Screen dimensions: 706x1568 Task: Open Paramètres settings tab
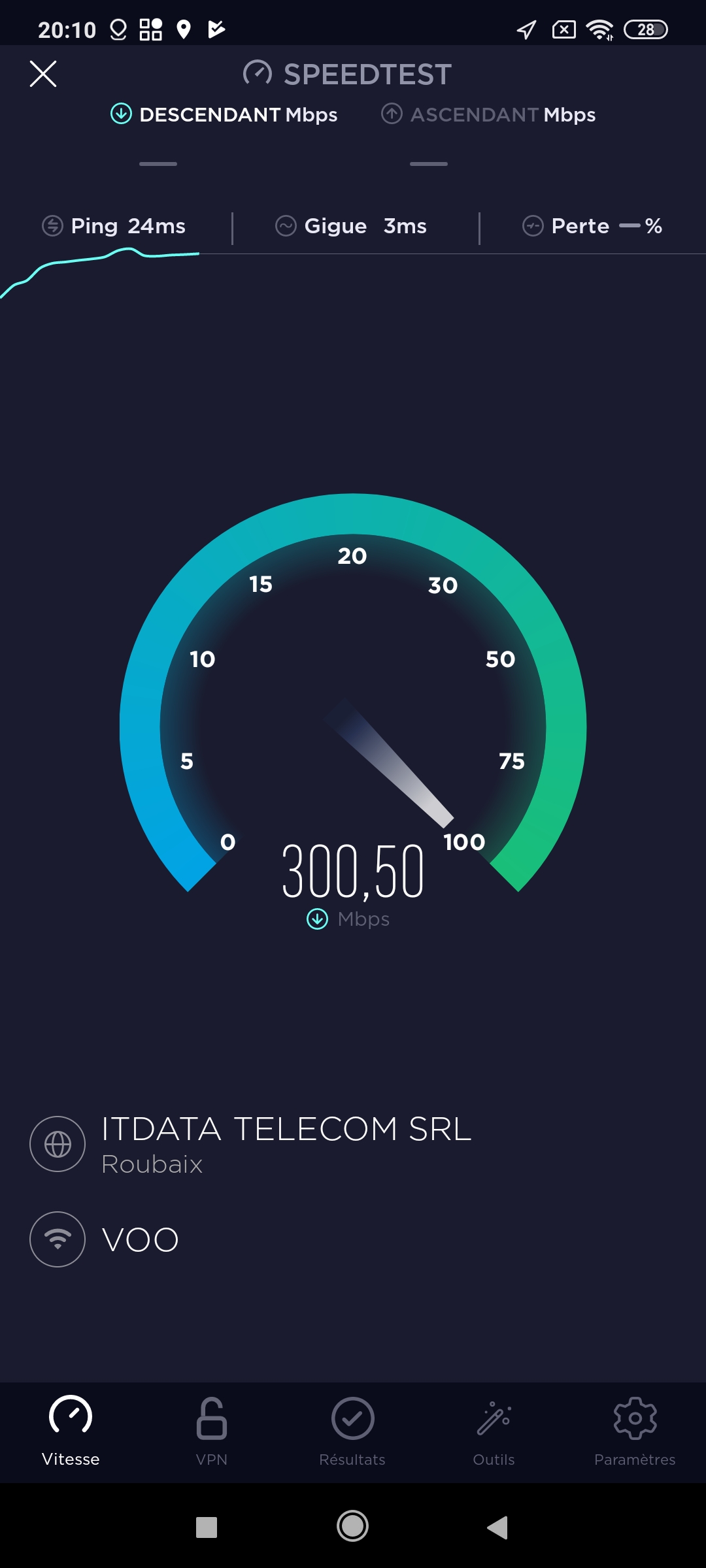tap(634, 1431)
